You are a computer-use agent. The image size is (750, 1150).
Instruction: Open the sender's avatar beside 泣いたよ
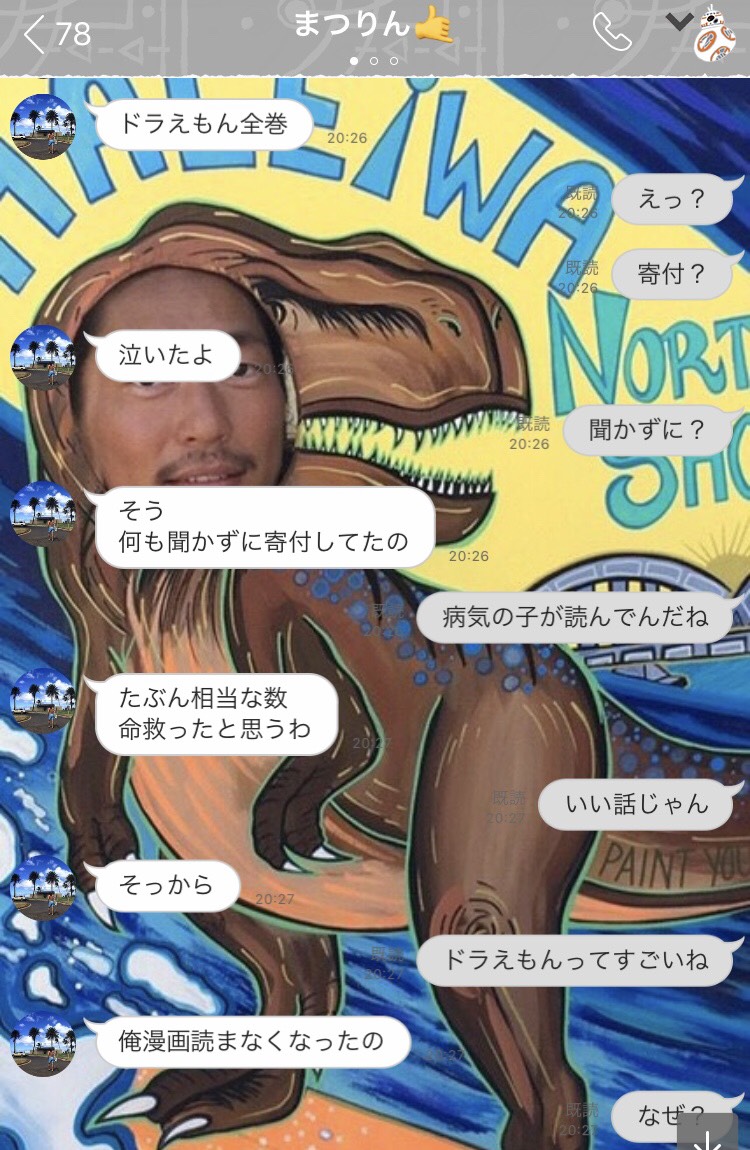(x=42, y=357)
